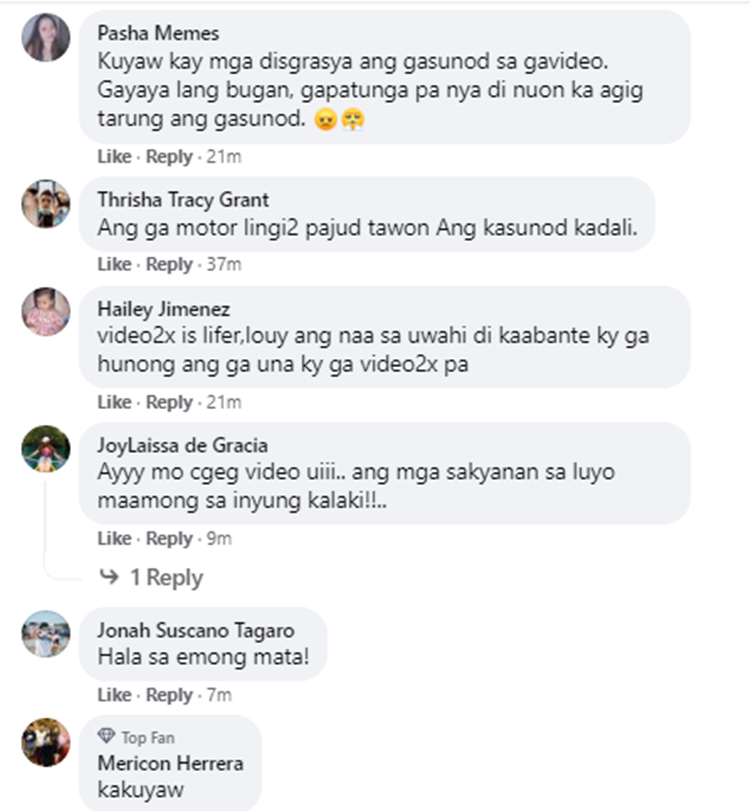Visit Jonah Suscano Tagaro's profile picture
750x811 pixels.
(x=46, y=634)
